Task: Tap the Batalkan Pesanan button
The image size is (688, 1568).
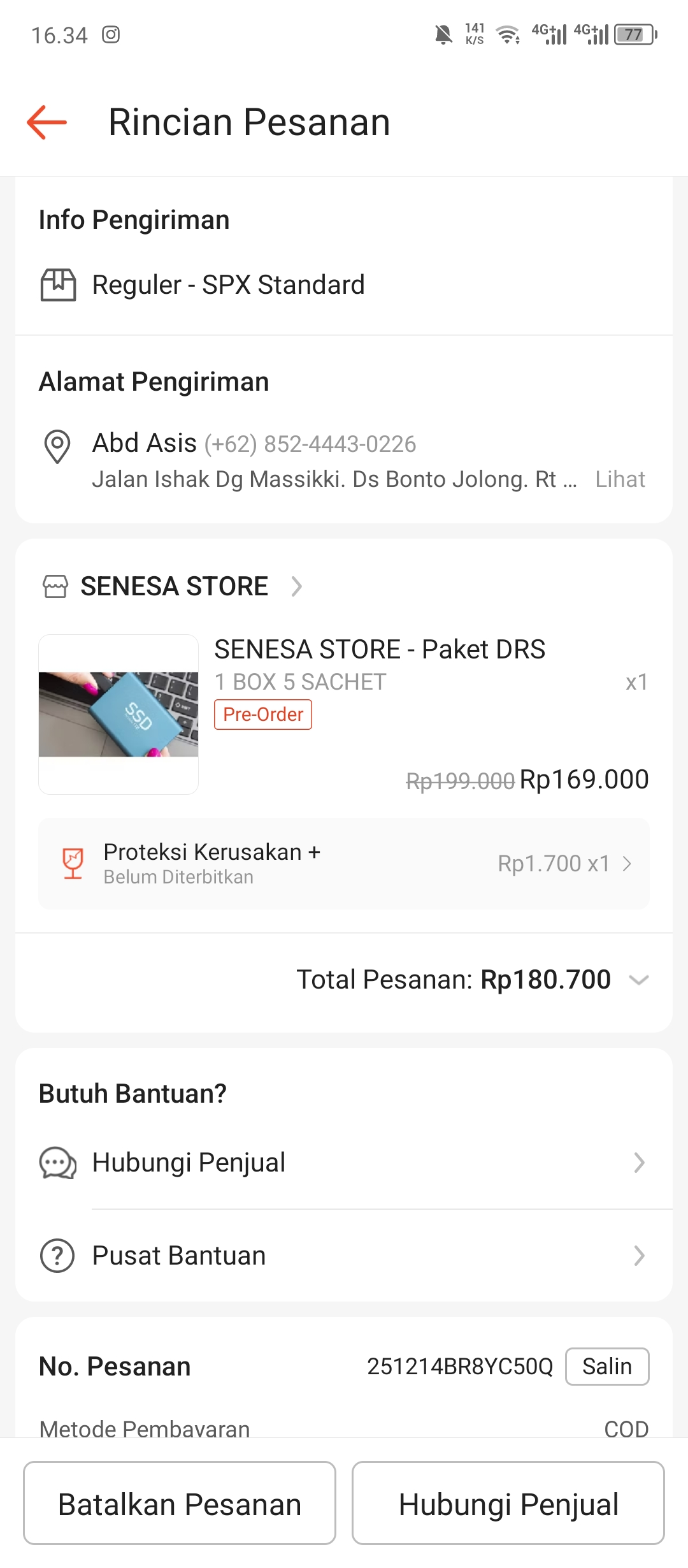Action: click(x=180, y=1503)
